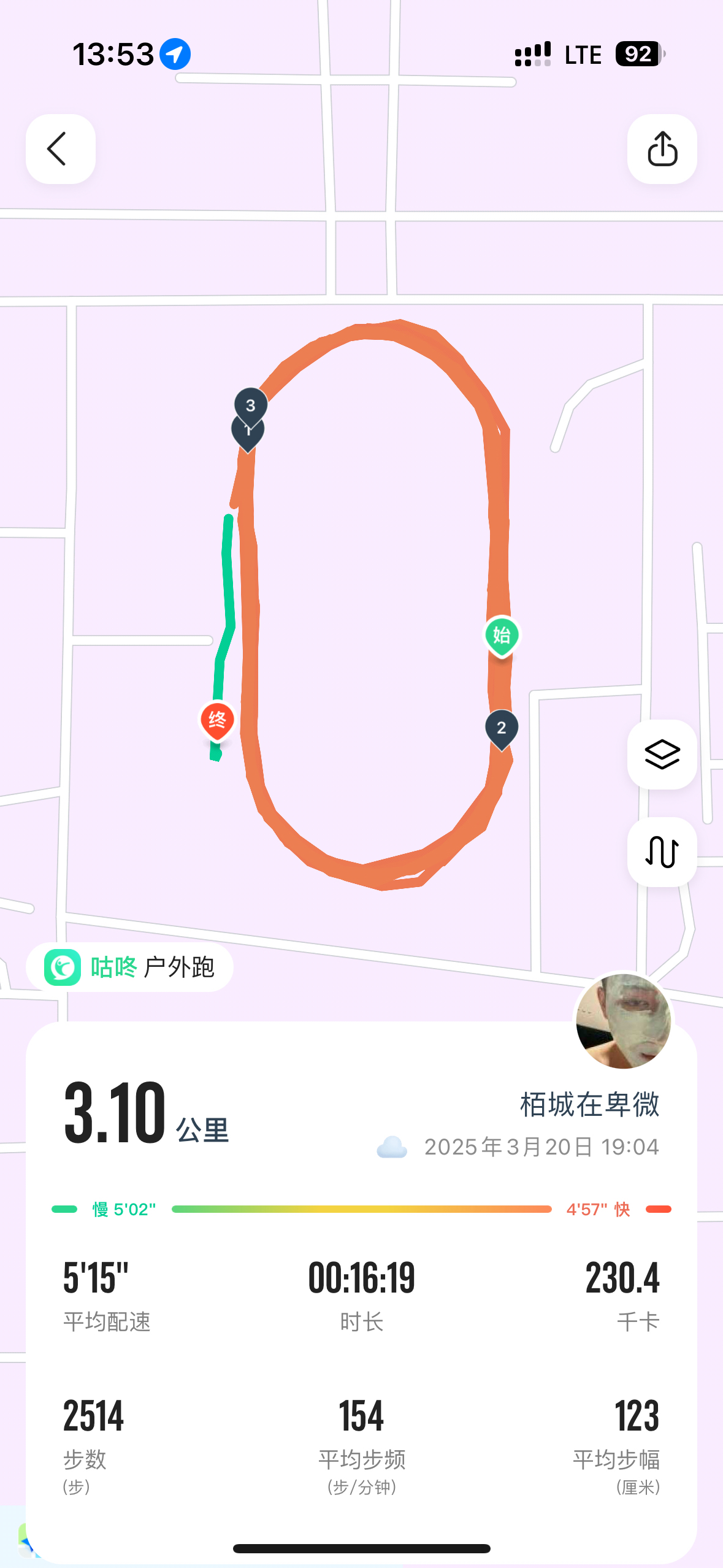Go back using the back arrow
The width and height of the screenshot is (723, 1568).
60,149
